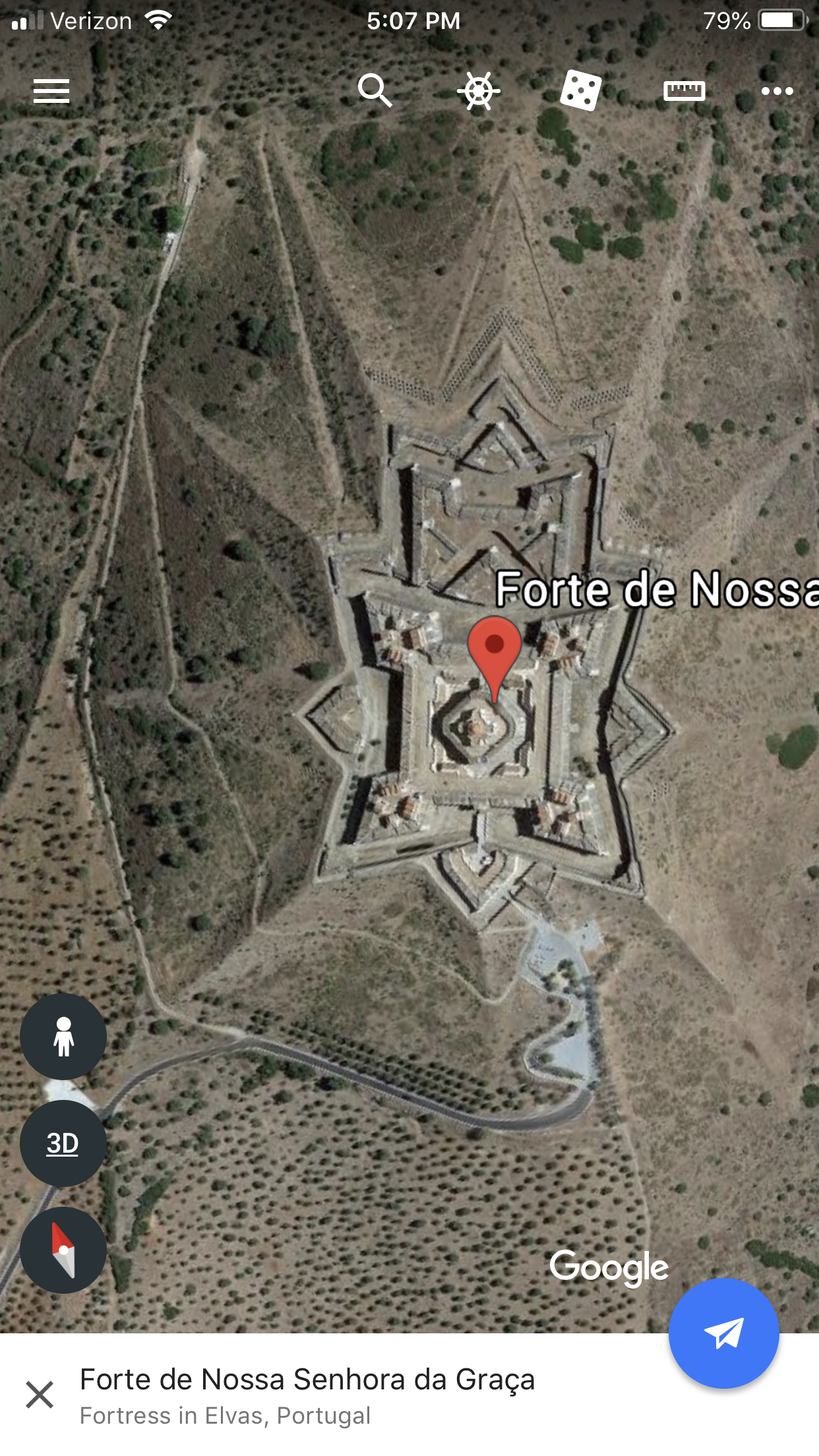This screenshot has width=819, height=1456.
Task: Tap the red map pin marker
Action: coord(494,646)
